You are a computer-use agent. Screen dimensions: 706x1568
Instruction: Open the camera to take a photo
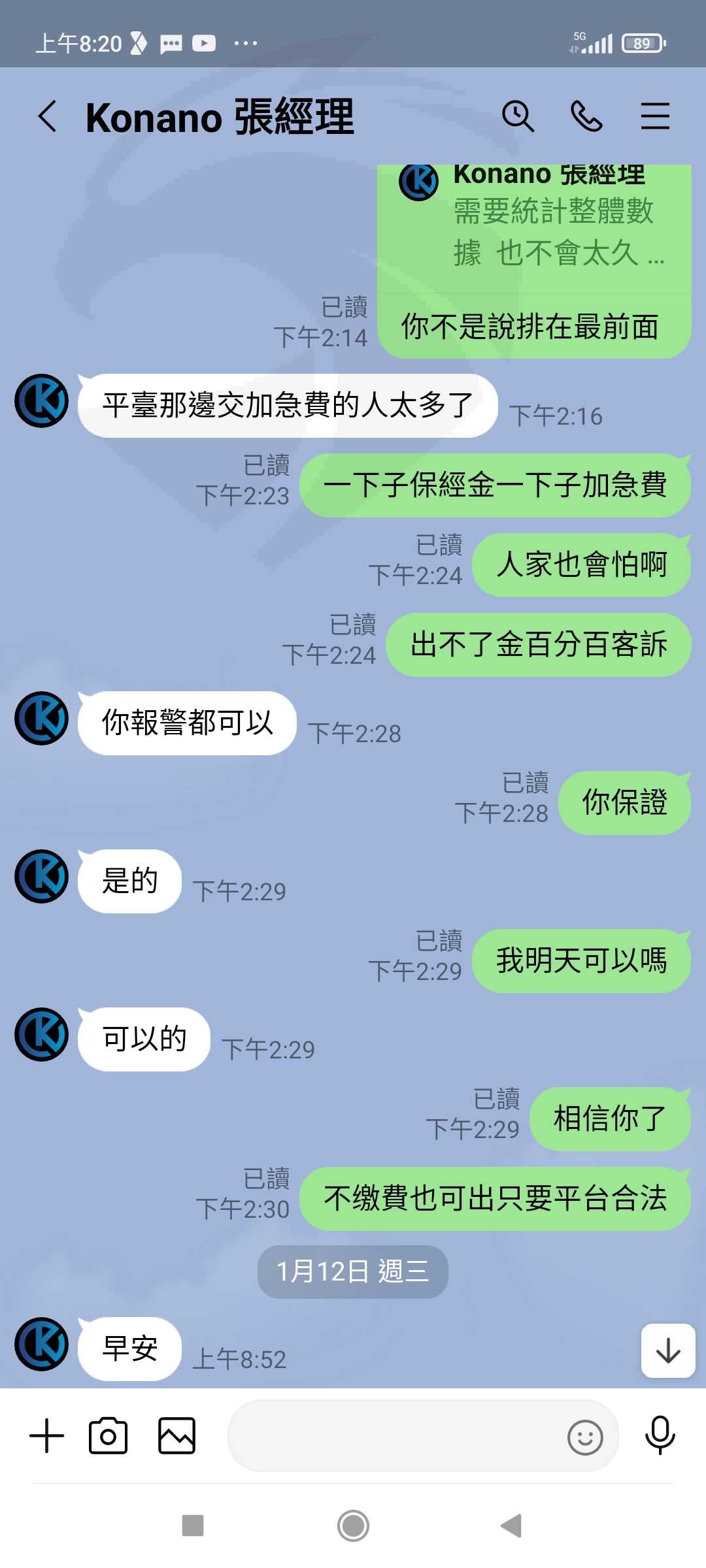108,1436
